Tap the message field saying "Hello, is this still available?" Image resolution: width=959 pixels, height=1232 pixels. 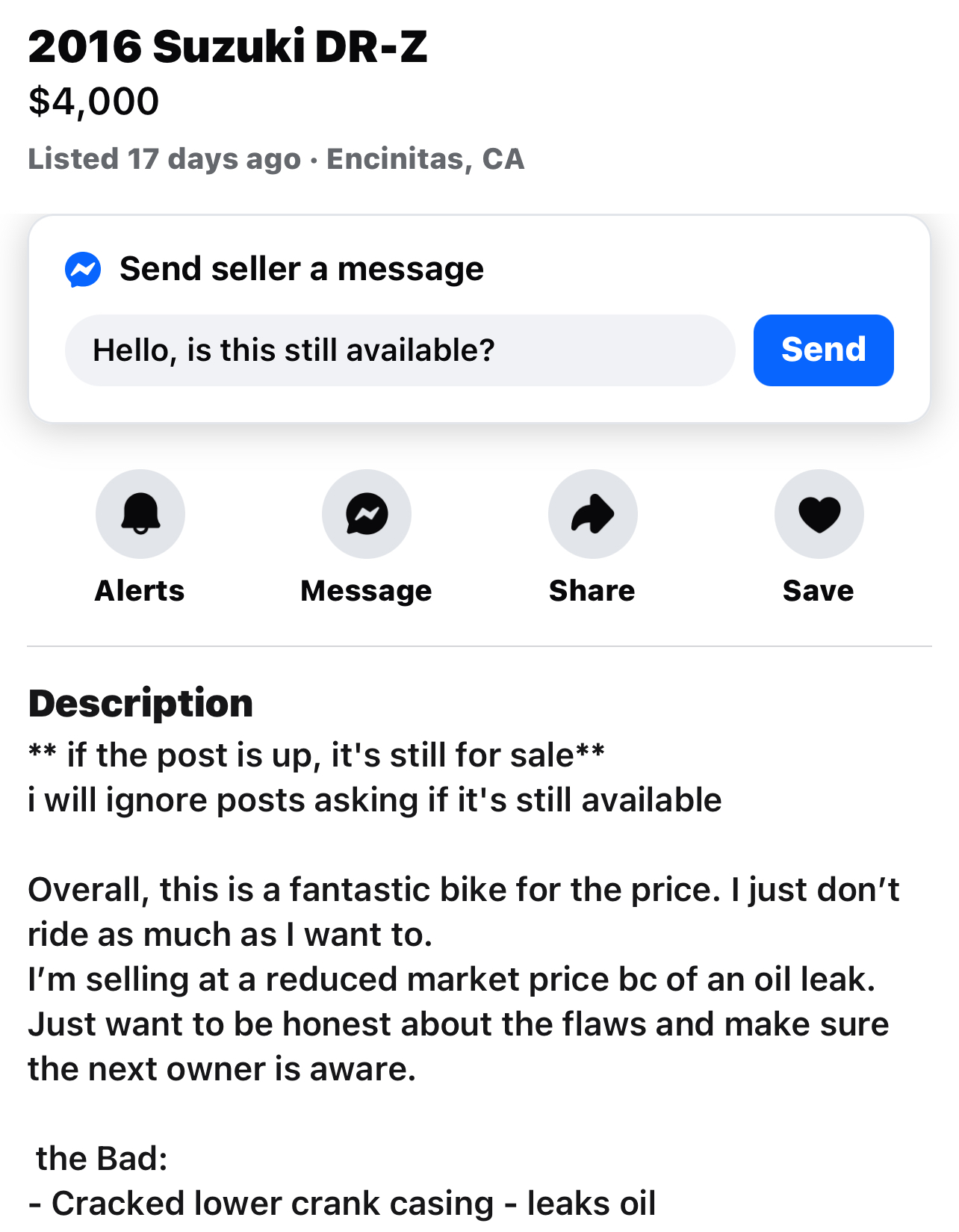400,350
